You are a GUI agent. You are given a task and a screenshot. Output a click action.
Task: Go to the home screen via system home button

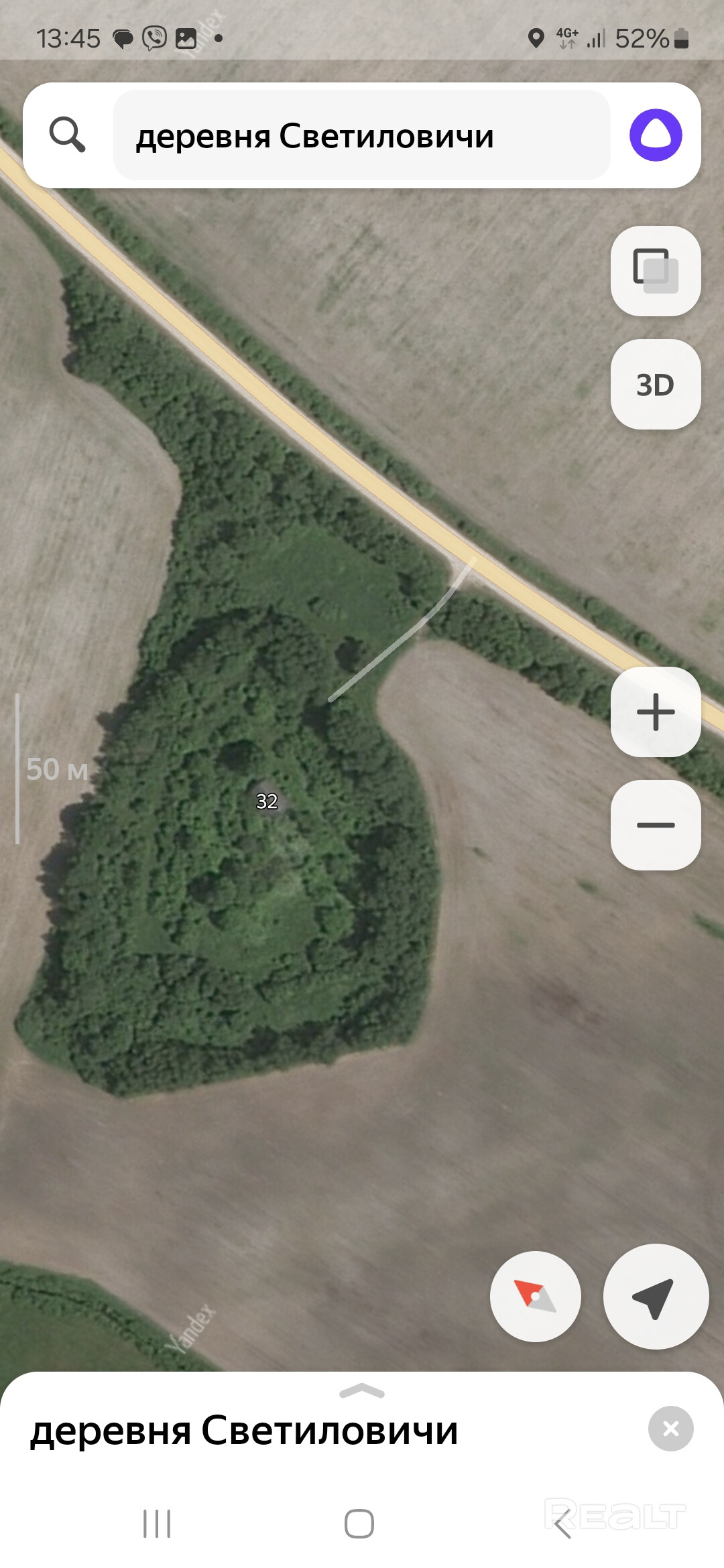tap(359, 1524)
